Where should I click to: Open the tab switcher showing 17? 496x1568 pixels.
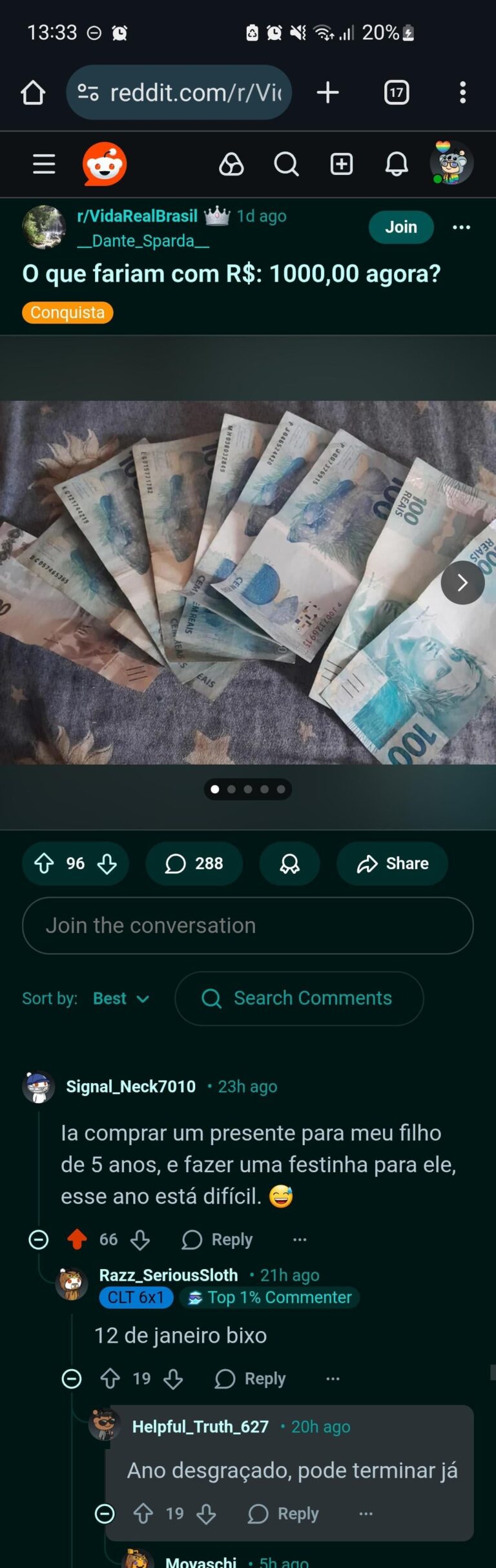click(x=396, y=92)
